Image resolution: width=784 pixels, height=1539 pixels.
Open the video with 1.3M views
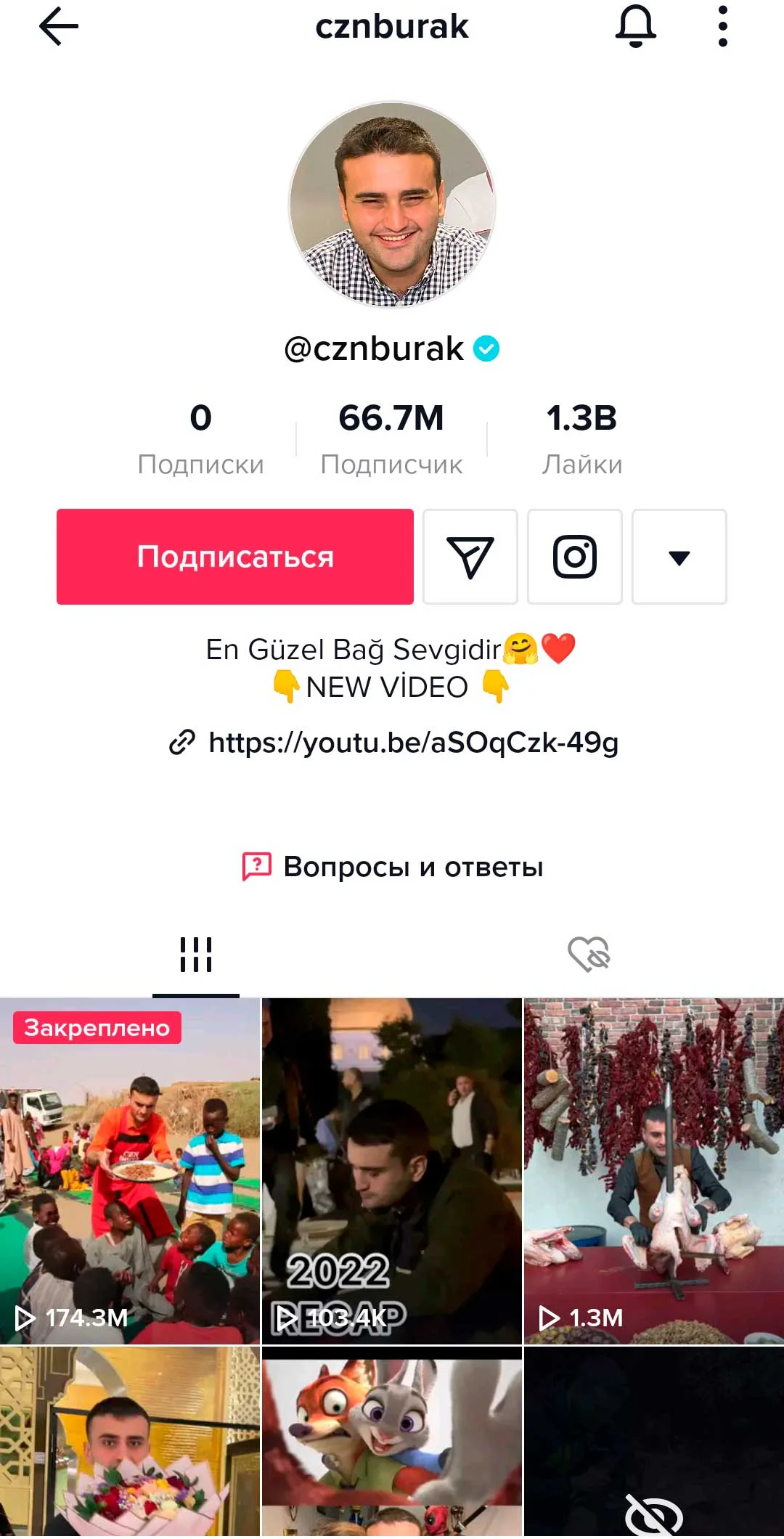653,1170
